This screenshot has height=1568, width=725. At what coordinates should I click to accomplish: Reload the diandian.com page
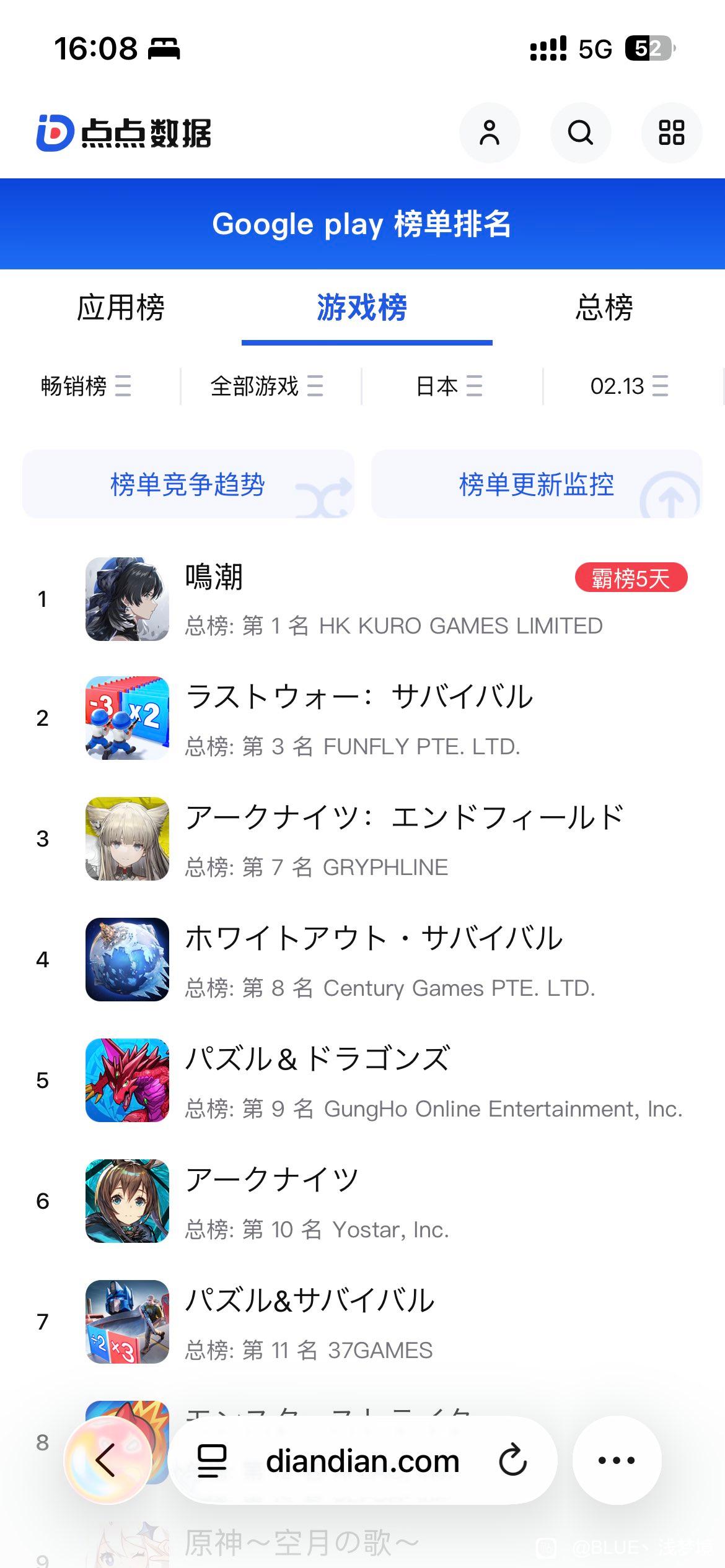pyautogui.click(x=513, y=1460)
